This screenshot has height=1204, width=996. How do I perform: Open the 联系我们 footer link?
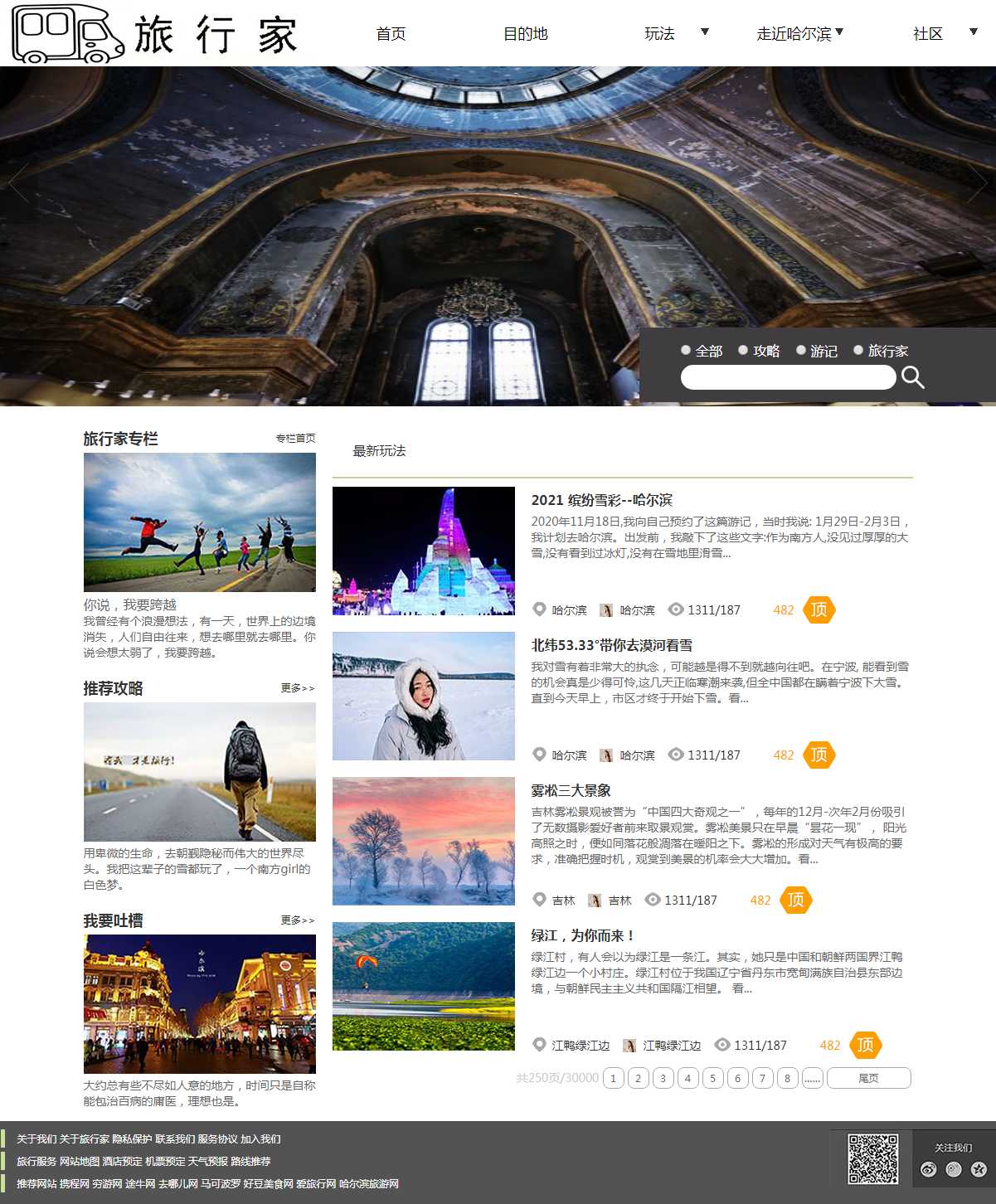click(174, 1139)
